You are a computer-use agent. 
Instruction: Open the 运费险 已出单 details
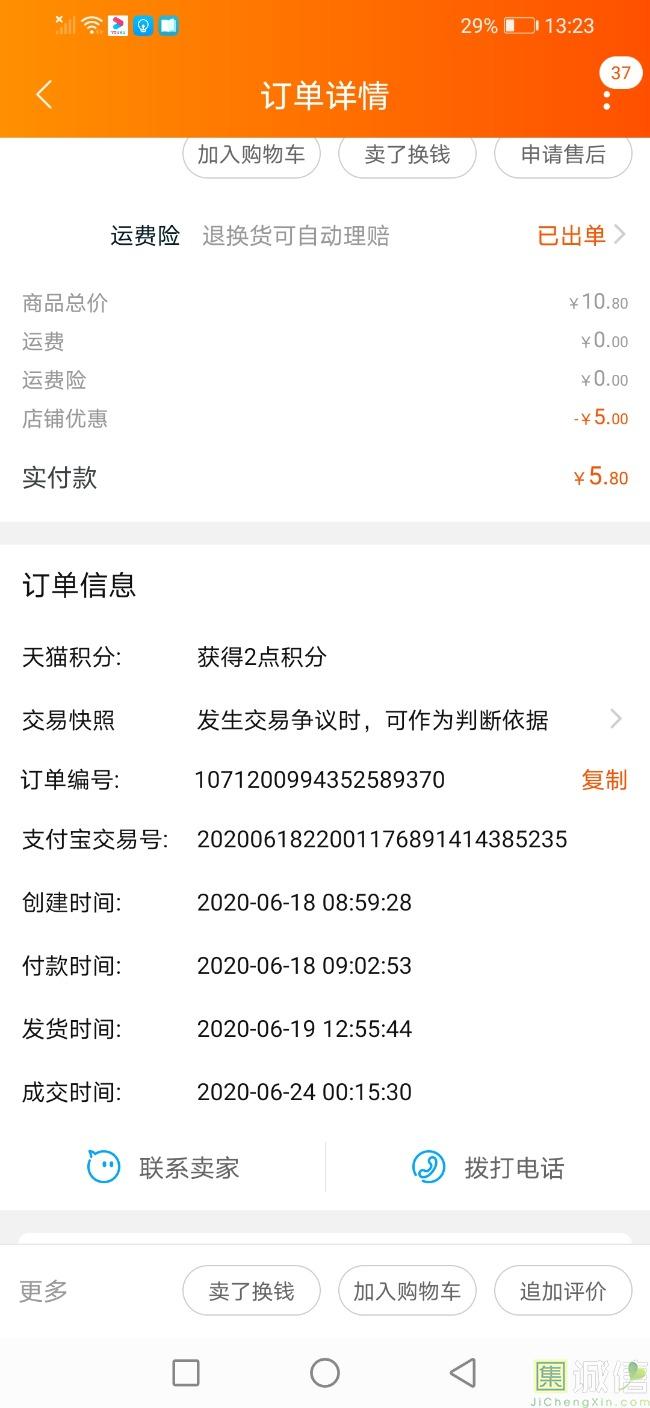pyautogui.click(x=582, y=236)
